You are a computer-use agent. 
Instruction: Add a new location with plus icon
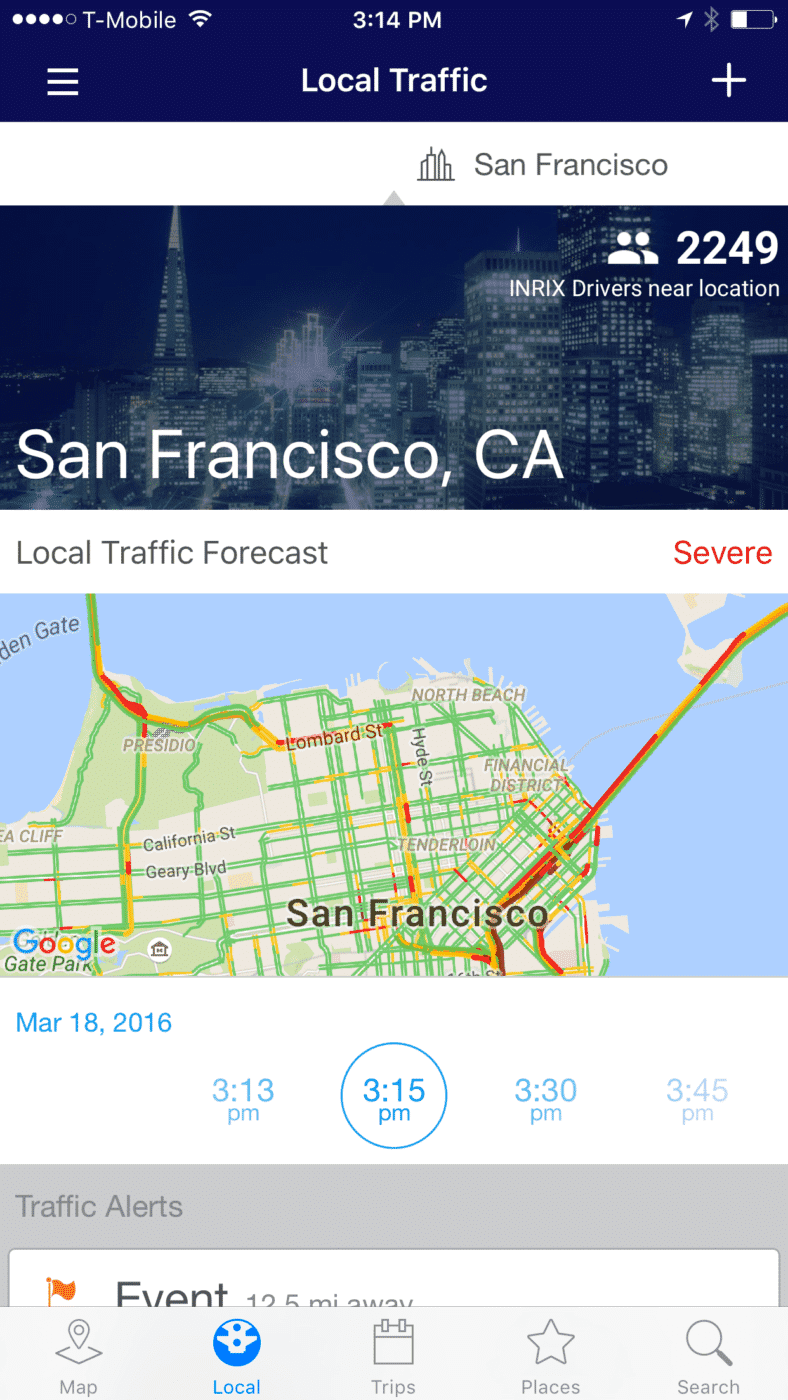click(728, 80)
